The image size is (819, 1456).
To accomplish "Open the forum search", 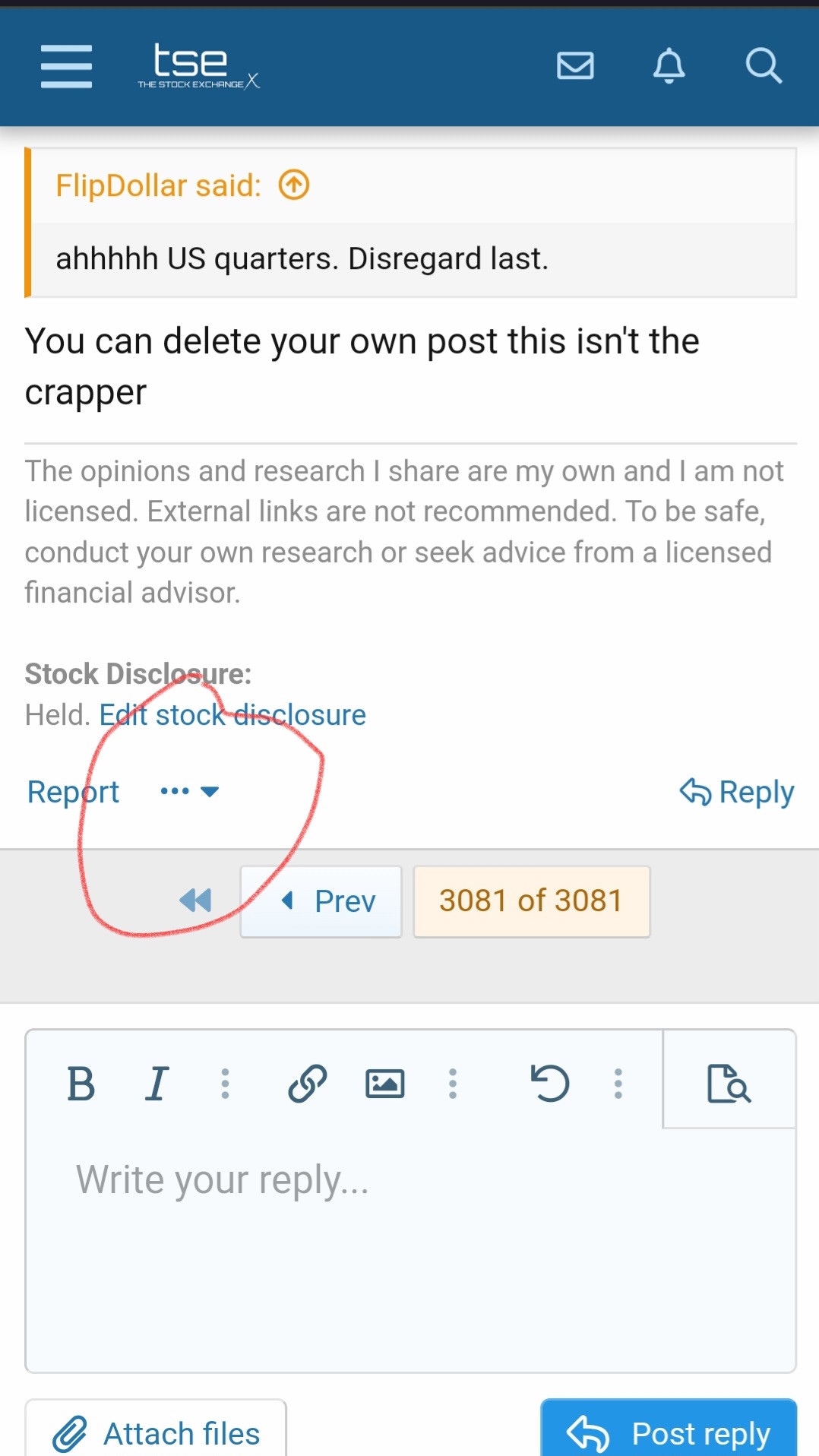I will pyautogui.click(x=763, y=66).
